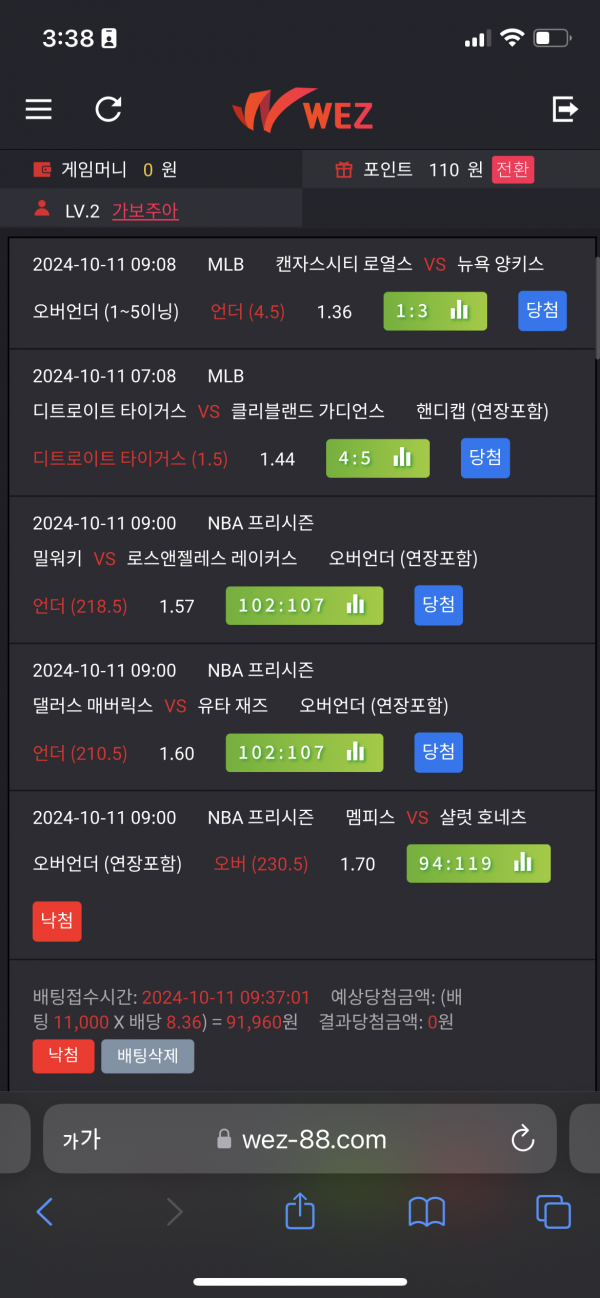Tap the wez-88.com address bar
This screenshot has width=600, height=1298.
coord(300,1139)
